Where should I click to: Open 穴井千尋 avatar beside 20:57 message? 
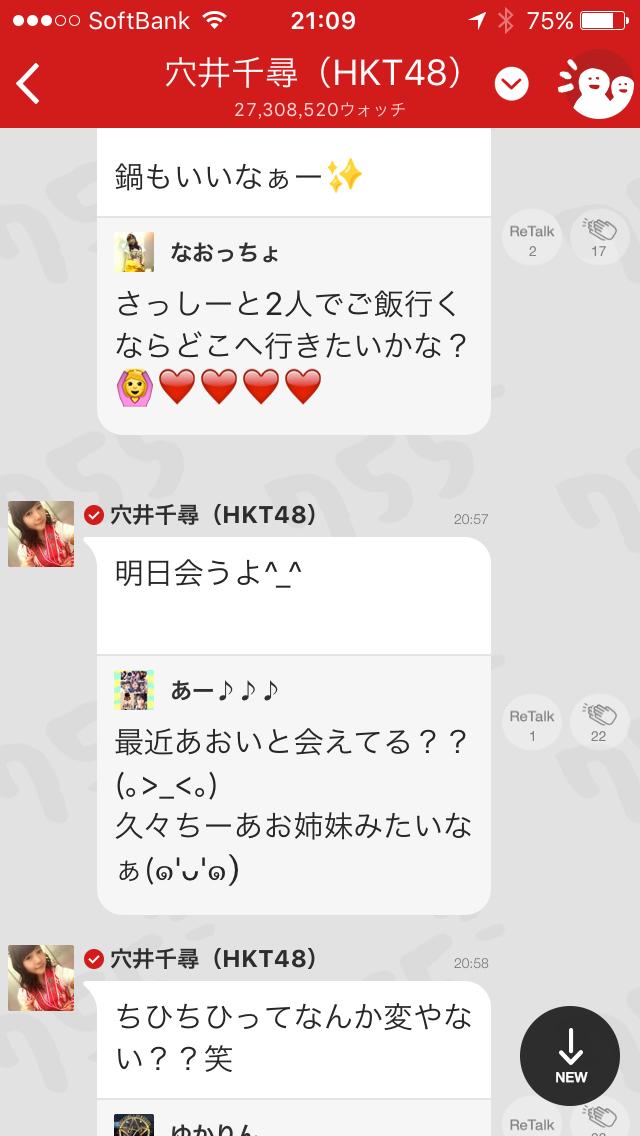41,534
